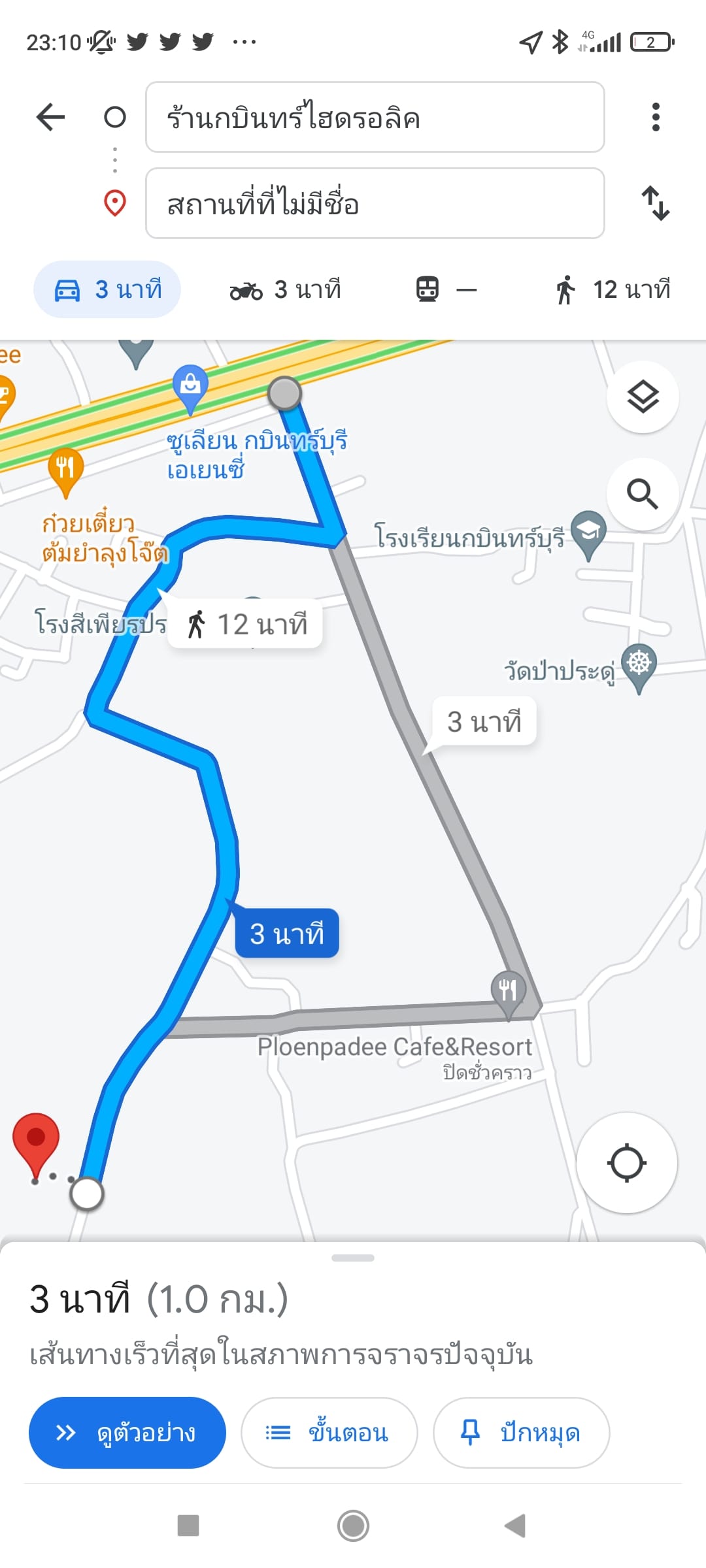Switch to the public transit mode
This screenshot has width=706, height=1568.
(x=447, y=289)
